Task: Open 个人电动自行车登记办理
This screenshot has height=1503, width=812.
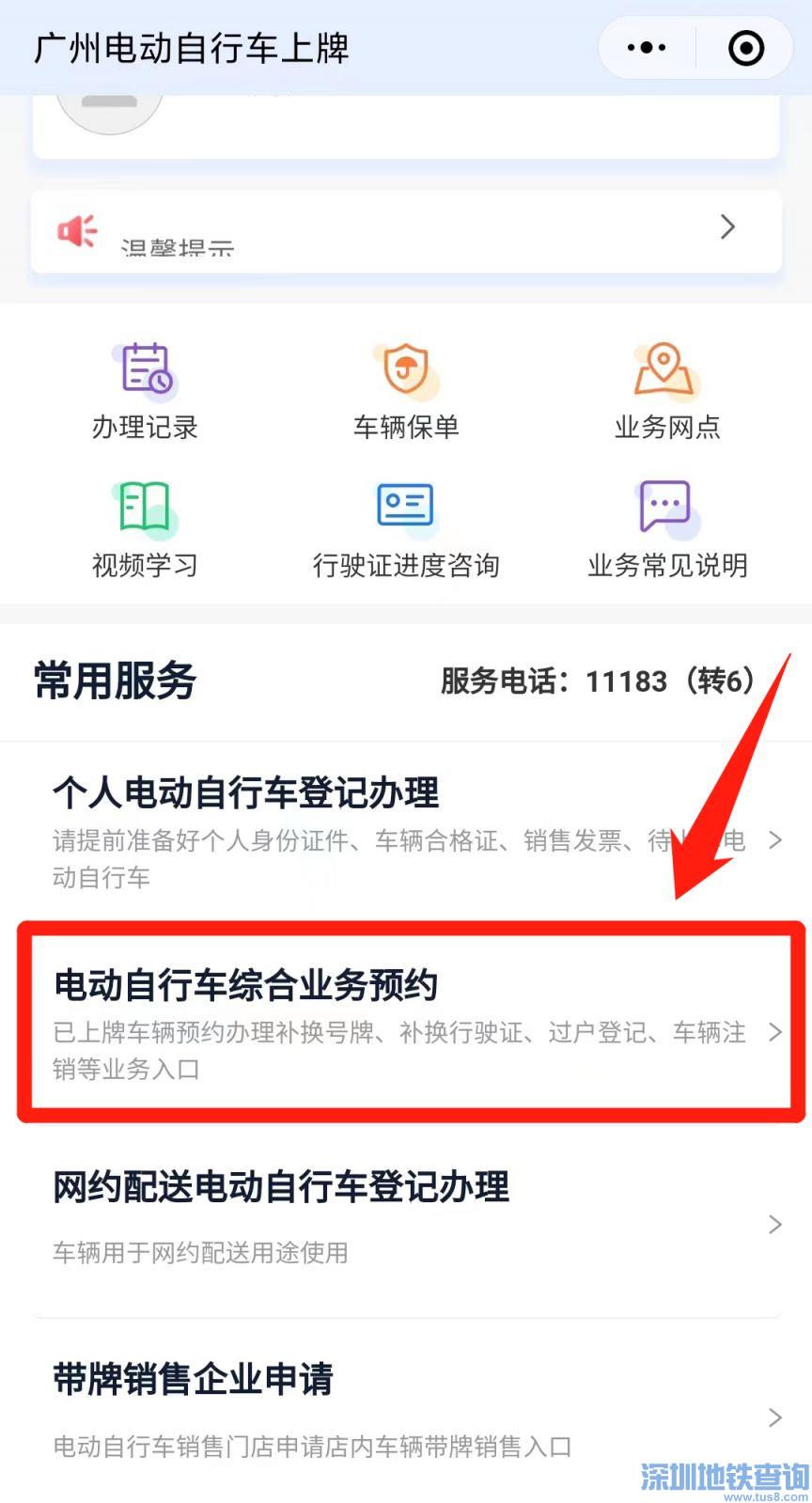Action: [x=406, y=831]
